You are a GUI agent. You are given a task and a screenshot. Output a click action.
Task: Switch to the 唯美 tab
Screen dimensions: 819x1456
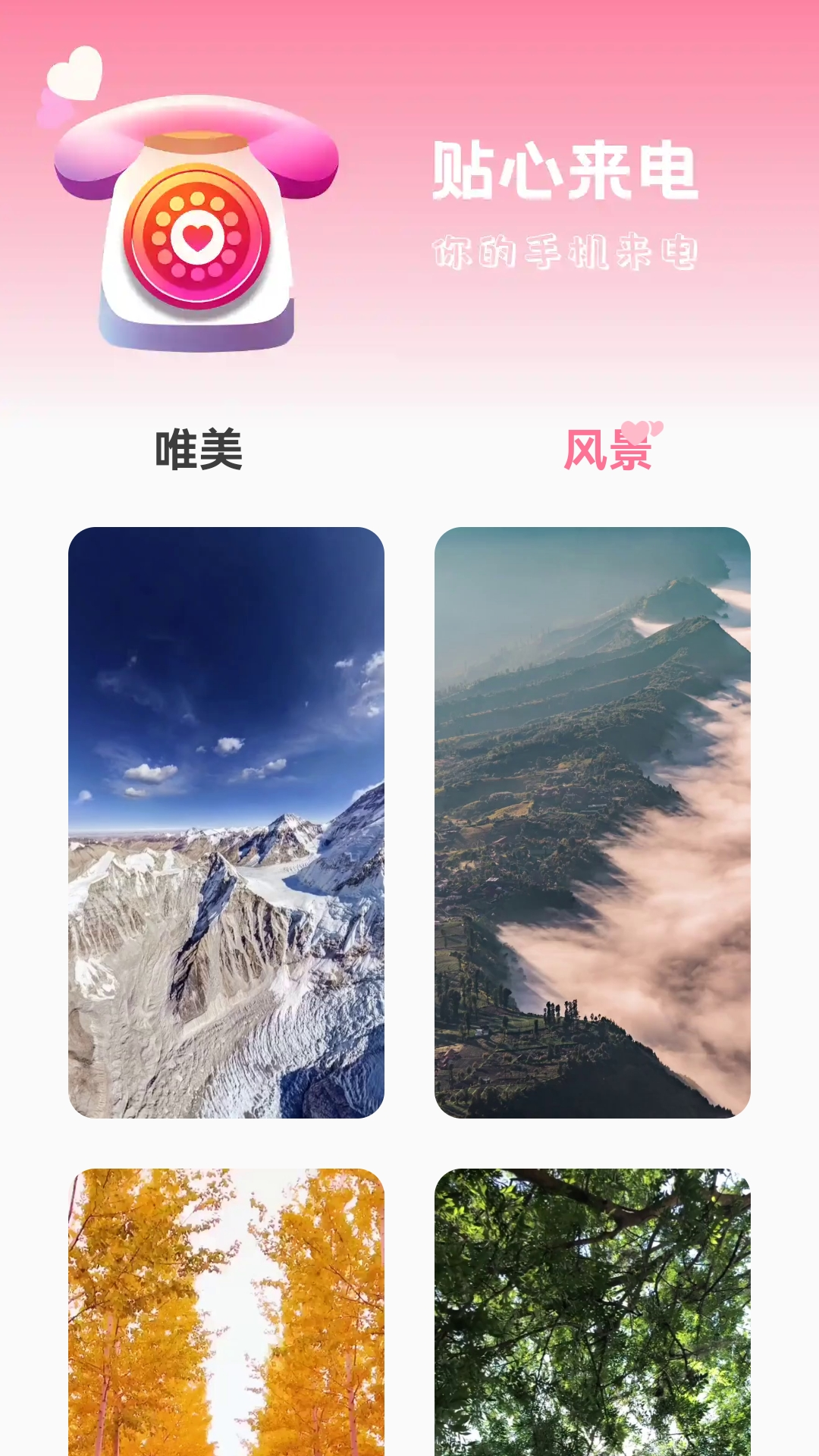point(199,450)
